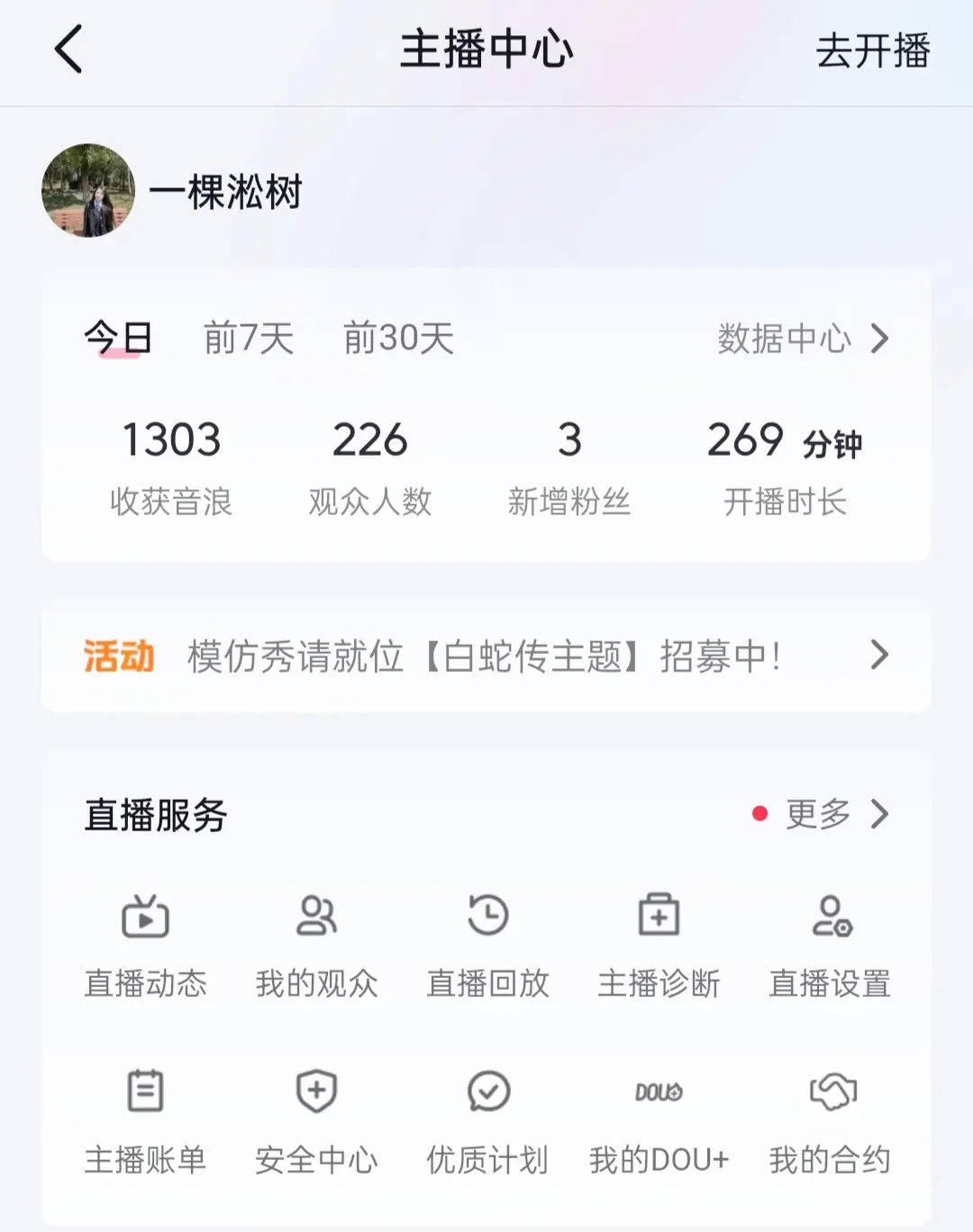Run 主播诊断 (anchor diagnosis)
The width and height of the screenshot is (973, 1232).
click(659, 944)
